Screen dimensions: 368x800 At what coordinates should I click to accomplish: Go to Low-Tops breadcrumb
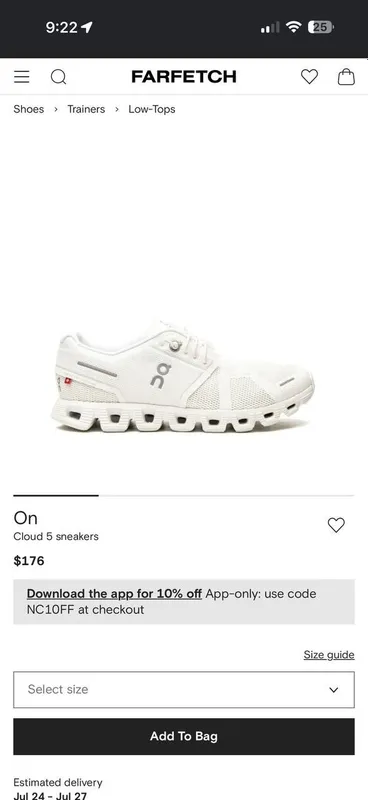[x=152, y=109]
